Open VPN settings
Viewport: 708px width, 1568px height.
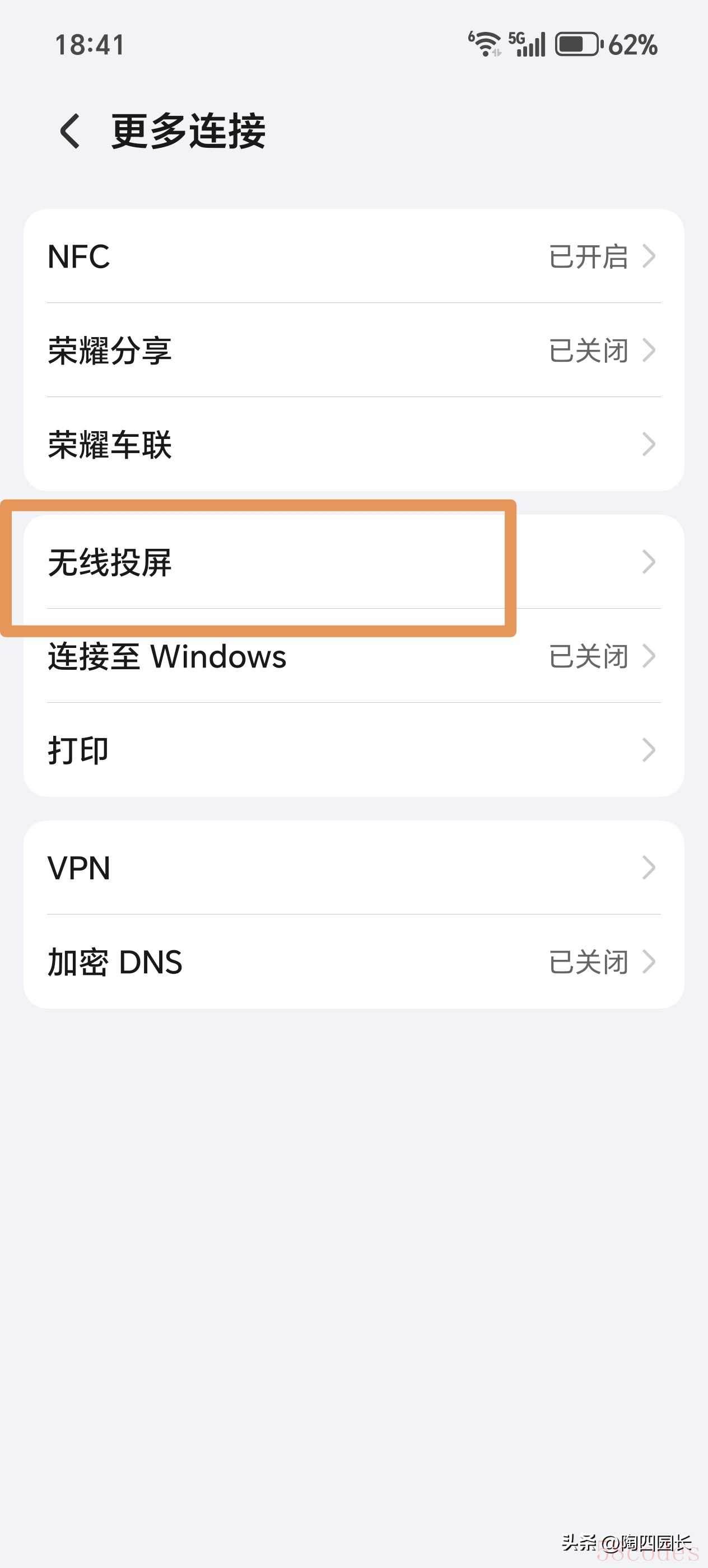[x=353, y=867]
